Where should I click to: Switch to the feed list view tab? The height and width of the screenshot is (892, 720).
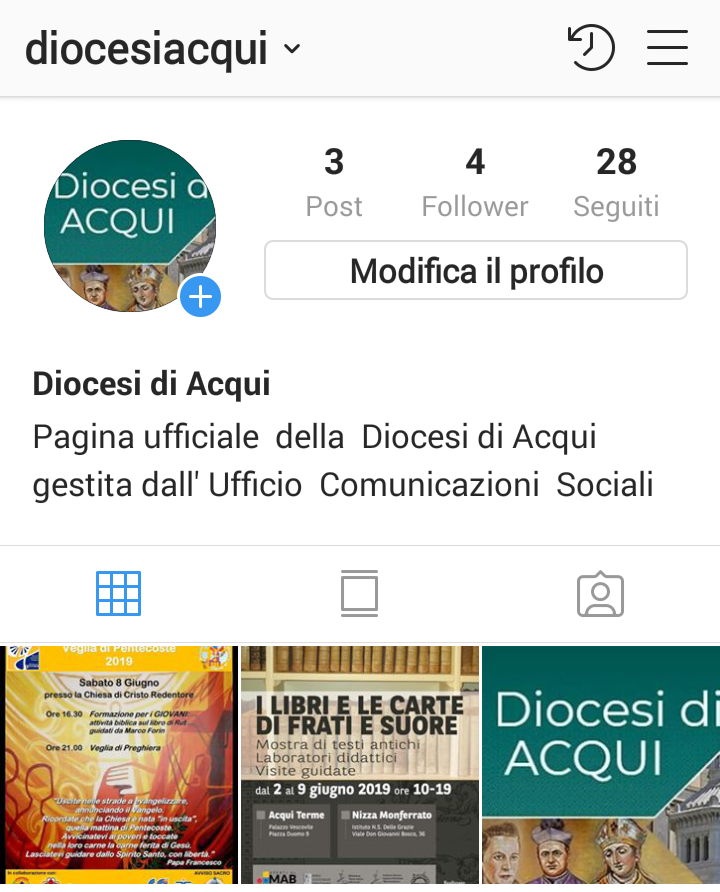point(359,594)
